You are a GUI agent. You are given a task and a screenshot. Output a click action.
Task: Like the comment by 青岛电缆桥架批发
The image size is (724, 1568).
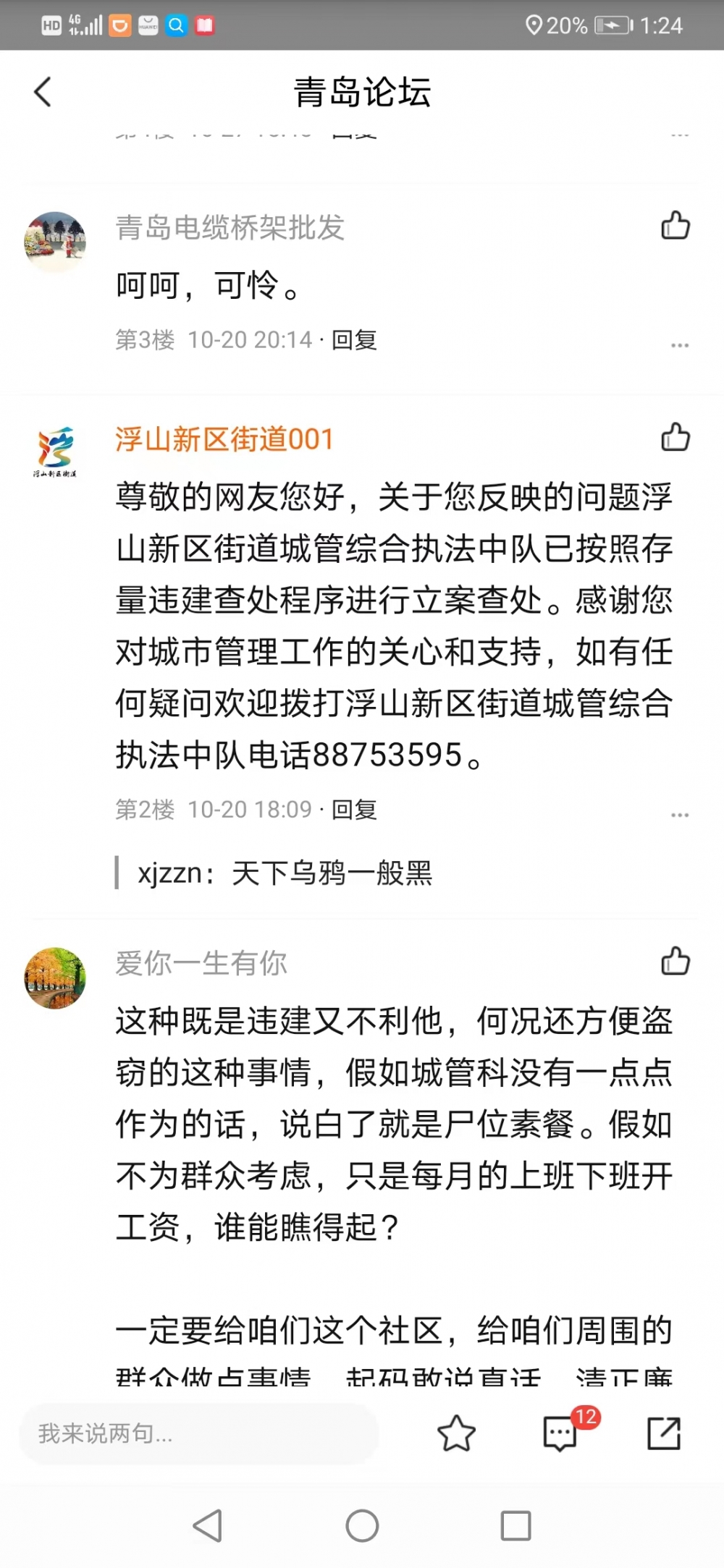[675, 226]
